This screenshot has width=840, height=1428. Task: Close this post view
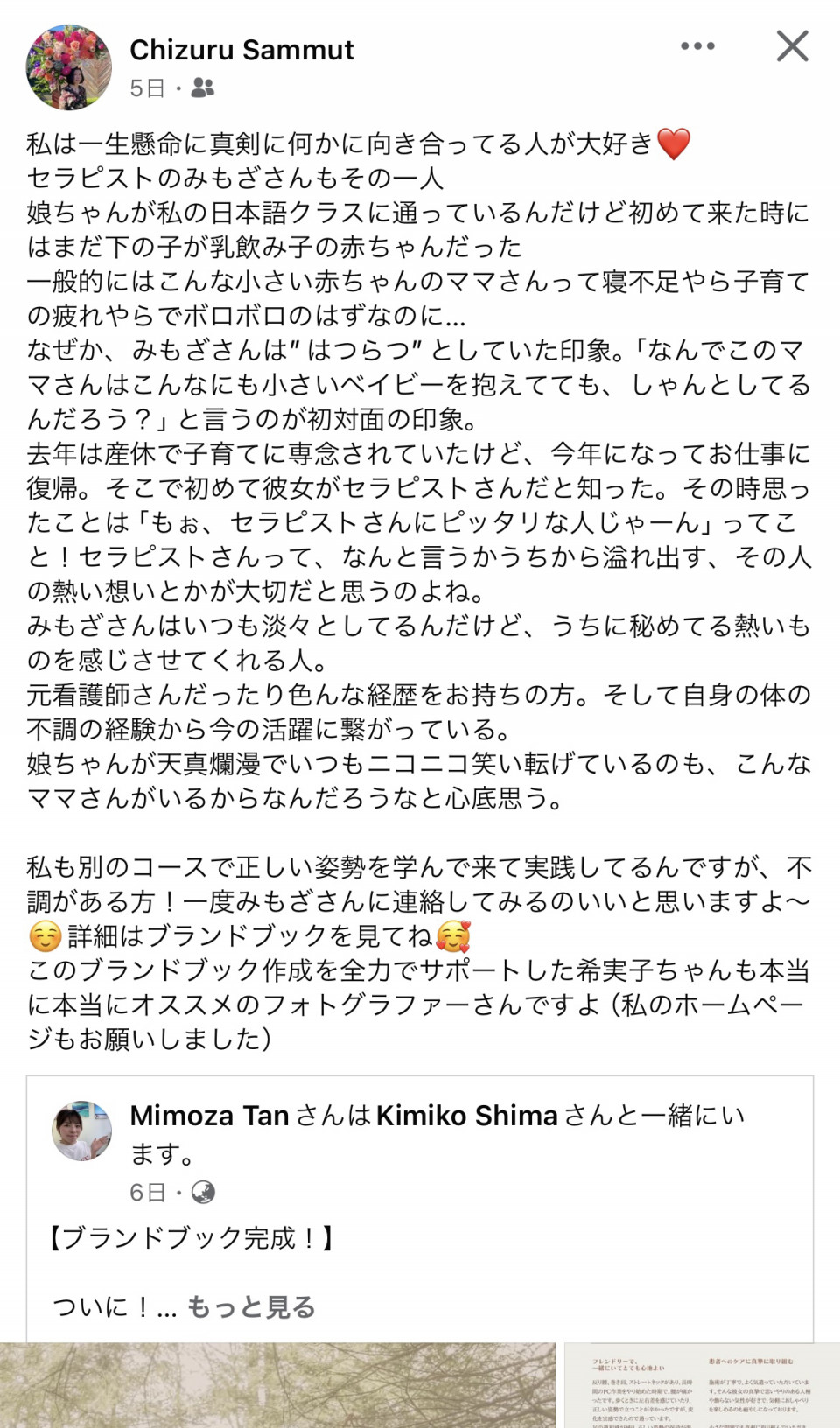792,46
